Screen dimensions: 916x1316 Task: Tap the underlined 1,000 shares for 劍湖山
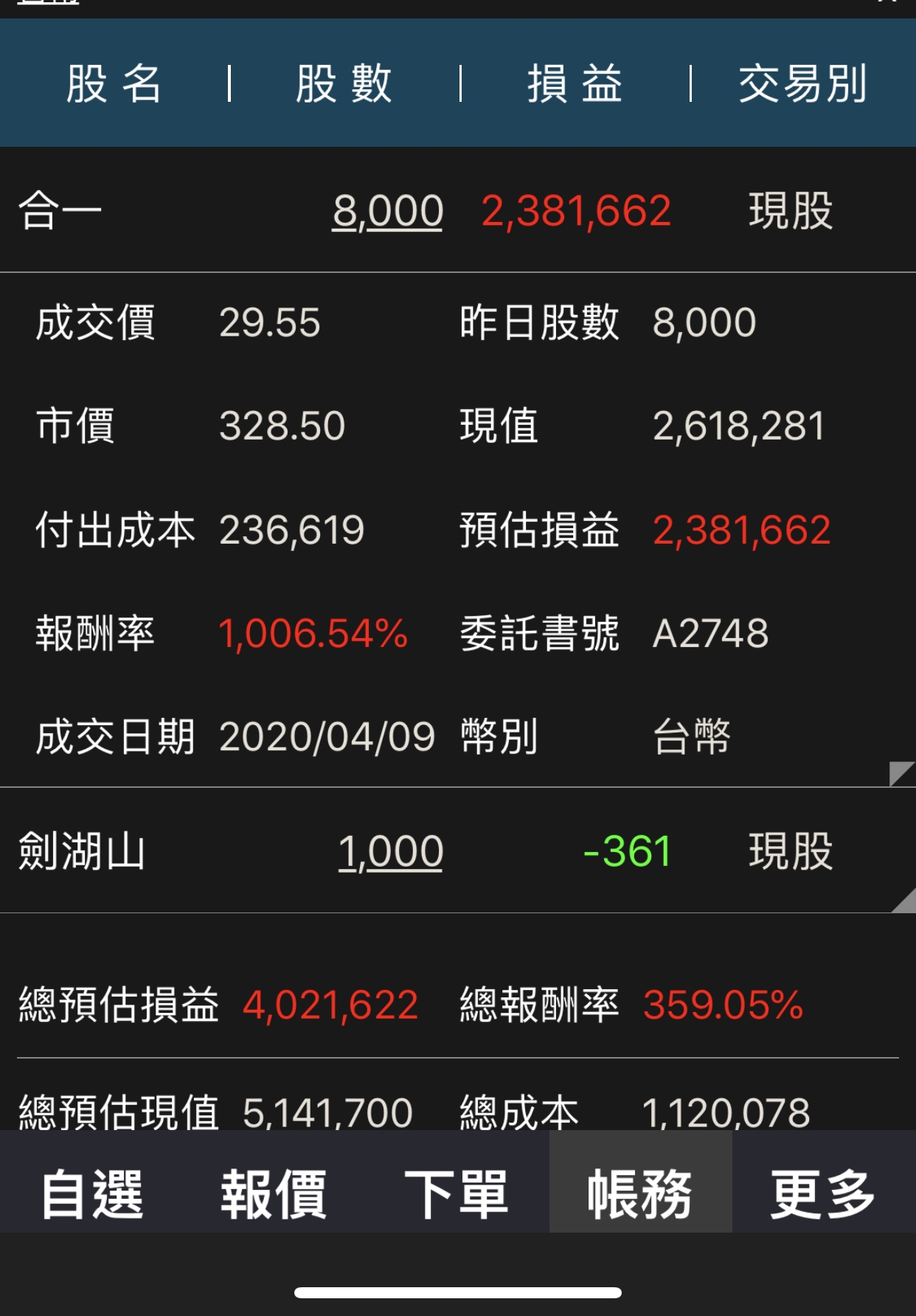(x=391, y=852)
